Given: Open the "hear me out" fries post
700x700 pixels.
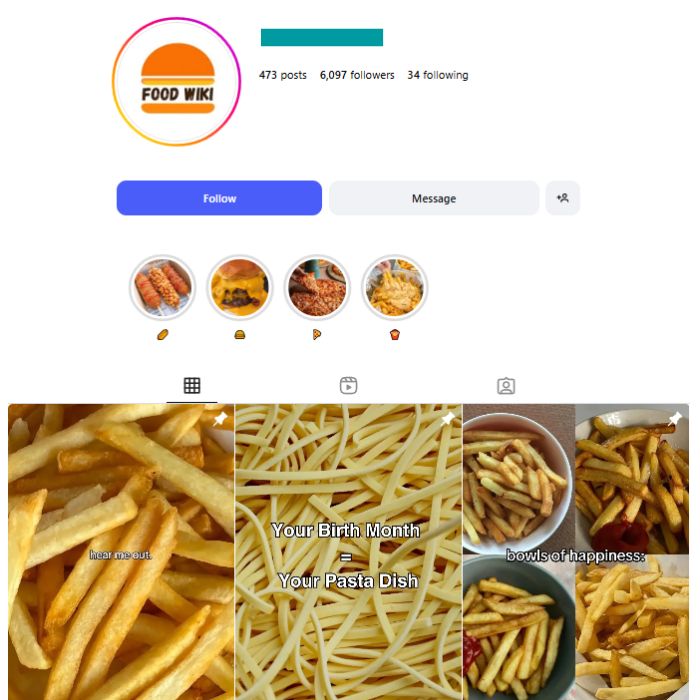Looking at the screenshot, I should coord(121,552).
